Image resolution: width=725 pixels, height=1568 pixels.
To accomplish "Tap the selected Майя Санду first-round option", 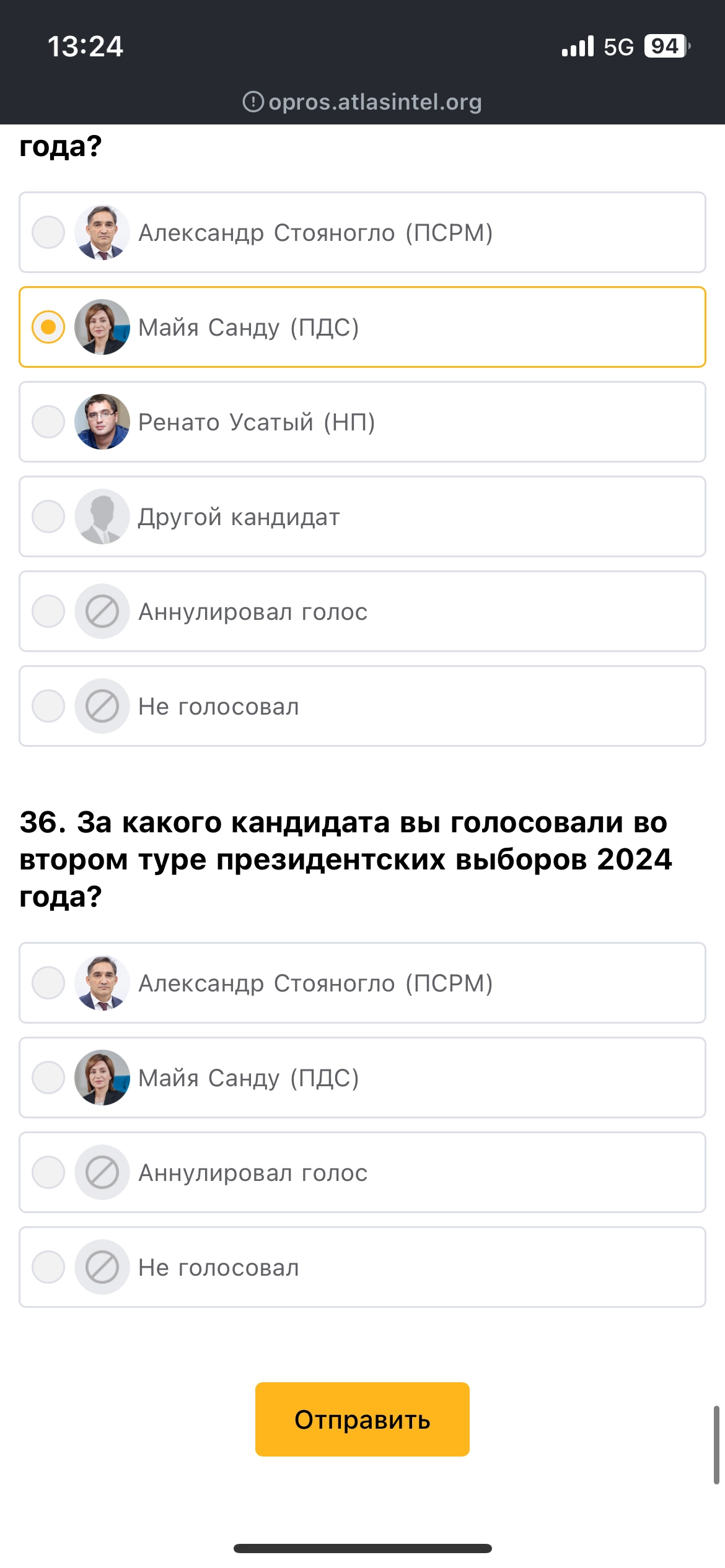I will (x=362, y=327).
